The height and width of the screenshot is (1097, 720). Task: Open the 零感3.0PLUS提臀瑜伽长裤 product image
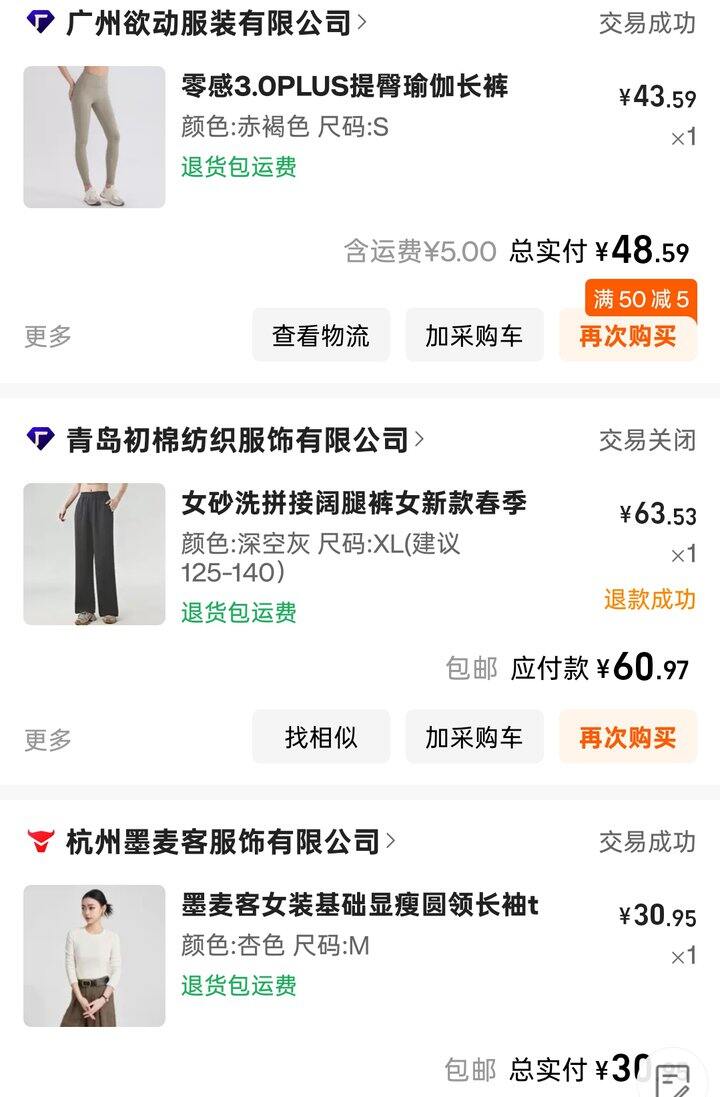pyautogui.click(x=94, y=137)
